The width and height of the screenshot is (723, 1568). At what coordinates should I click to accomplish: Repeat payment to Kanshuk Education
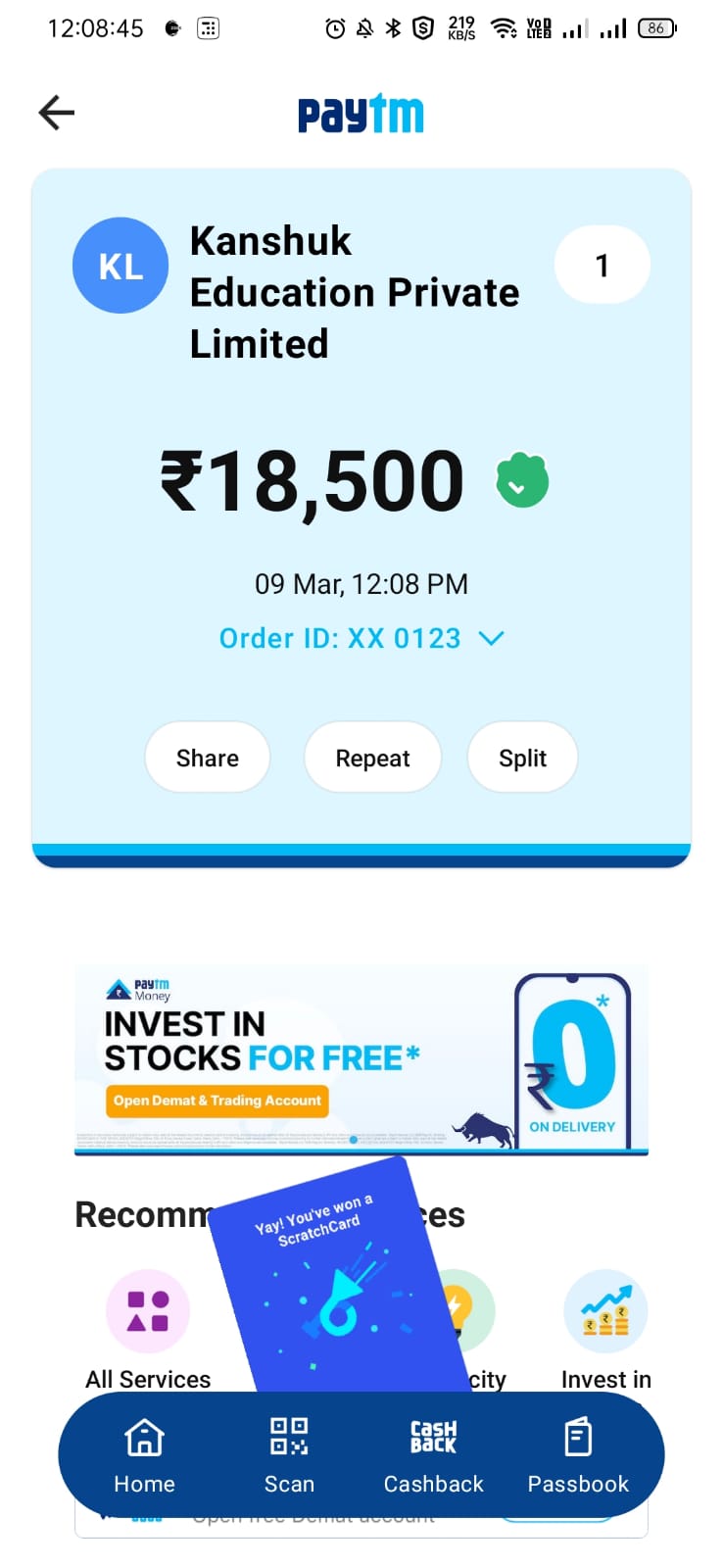point(372,758)
